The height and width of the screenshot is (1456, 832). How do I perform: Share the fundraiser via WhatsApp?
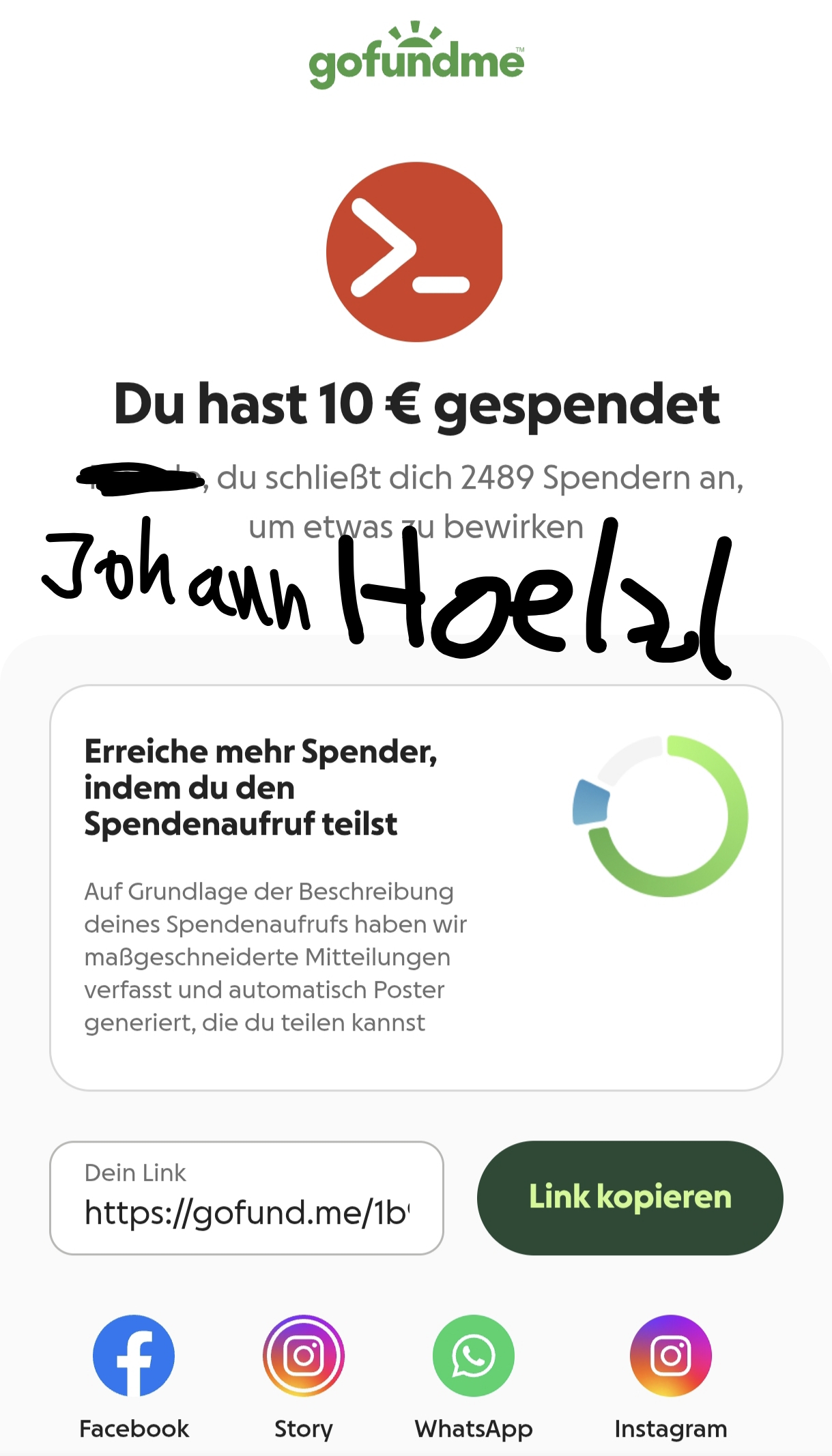(x=473, y=1356)
